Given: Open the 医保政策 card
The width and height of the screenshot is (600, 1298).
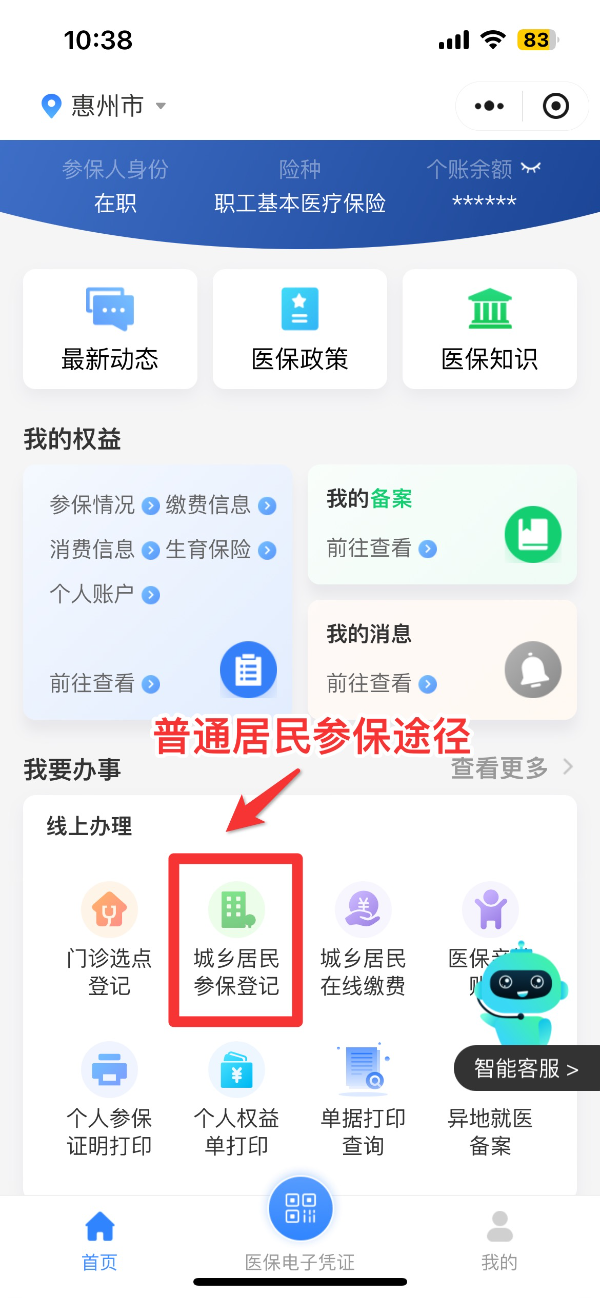Looking at the screenshot, I should [300, 329].
